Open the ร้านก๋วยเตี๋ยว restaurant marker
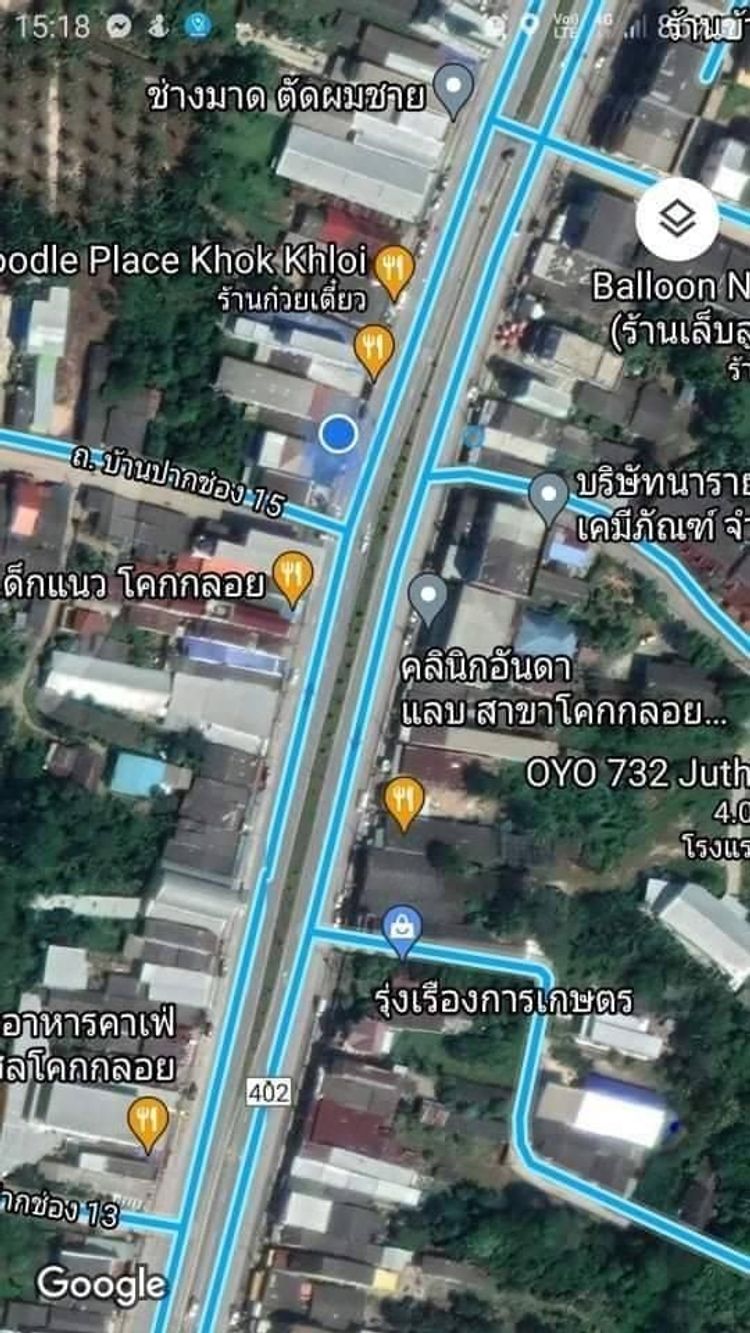 [x=374, y=347]
